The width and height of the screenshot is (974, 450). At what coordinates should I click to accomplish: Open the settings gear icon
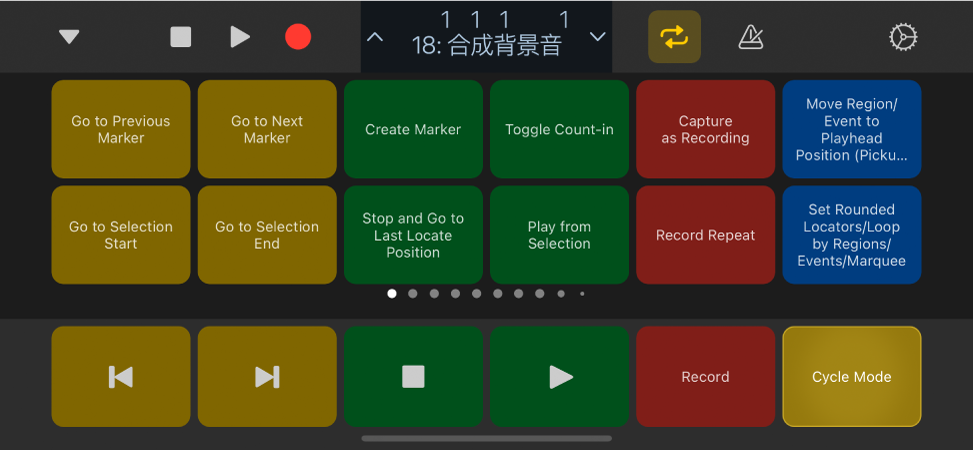[902, 37]
